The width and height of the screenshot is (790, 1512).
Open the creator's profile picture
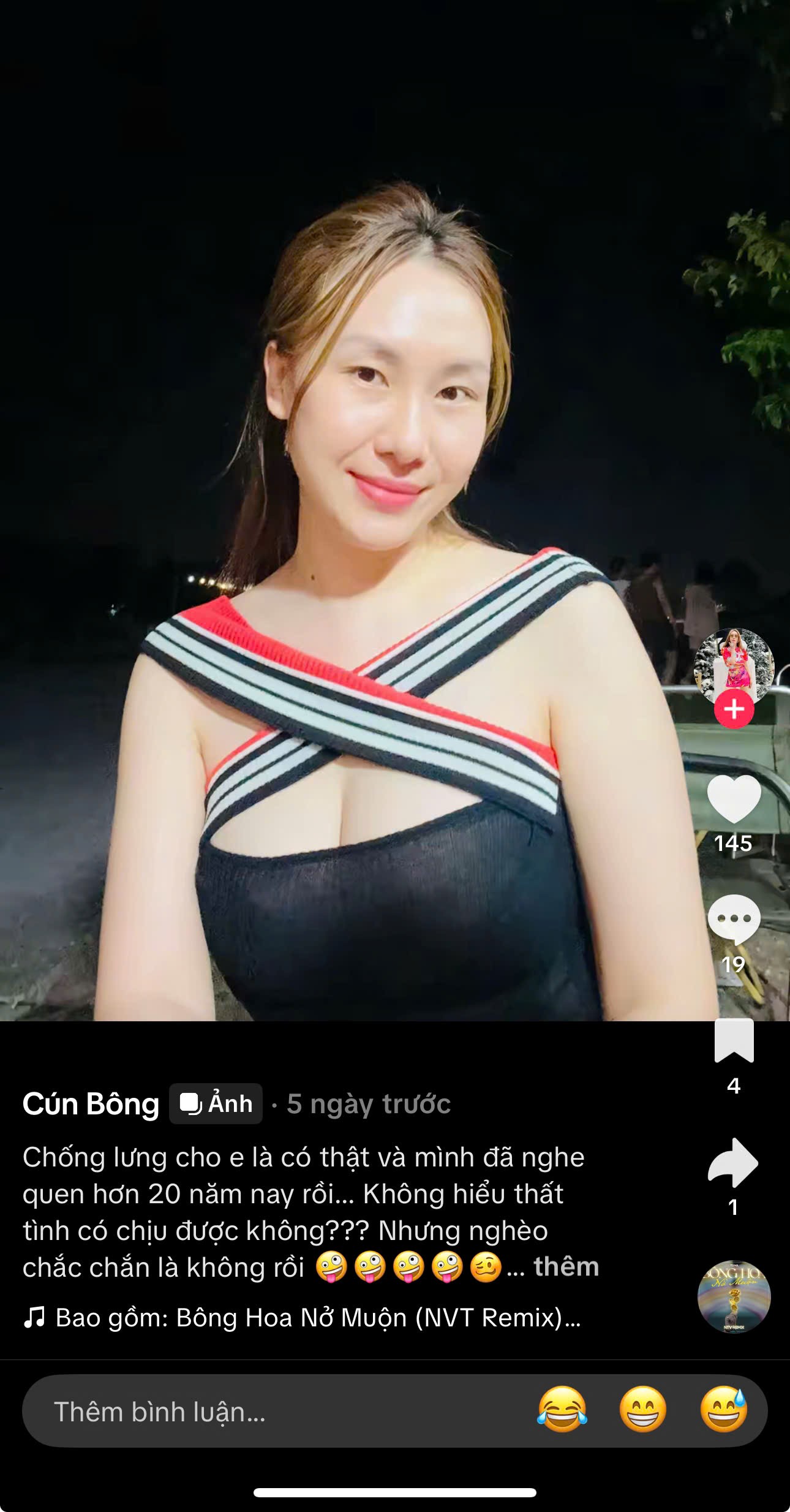(734, 664)
